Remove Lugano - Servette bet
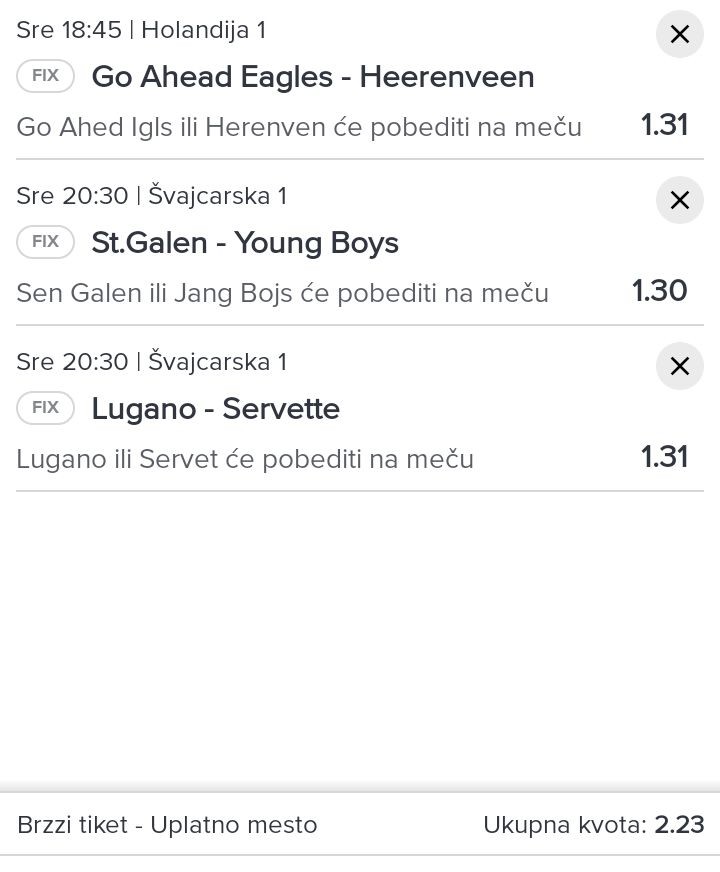 679,366
